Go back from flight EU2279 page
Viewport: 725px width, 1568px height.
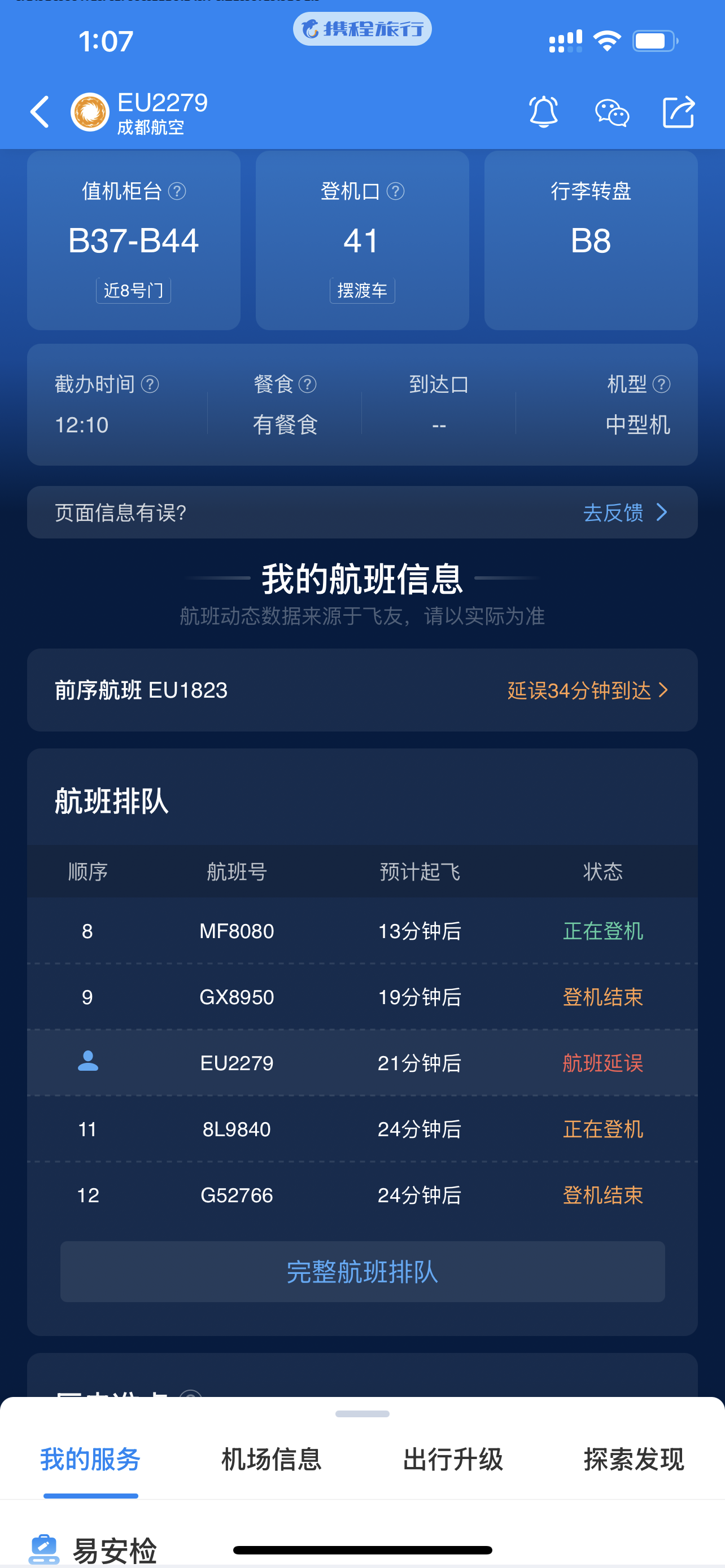[40, 112]
